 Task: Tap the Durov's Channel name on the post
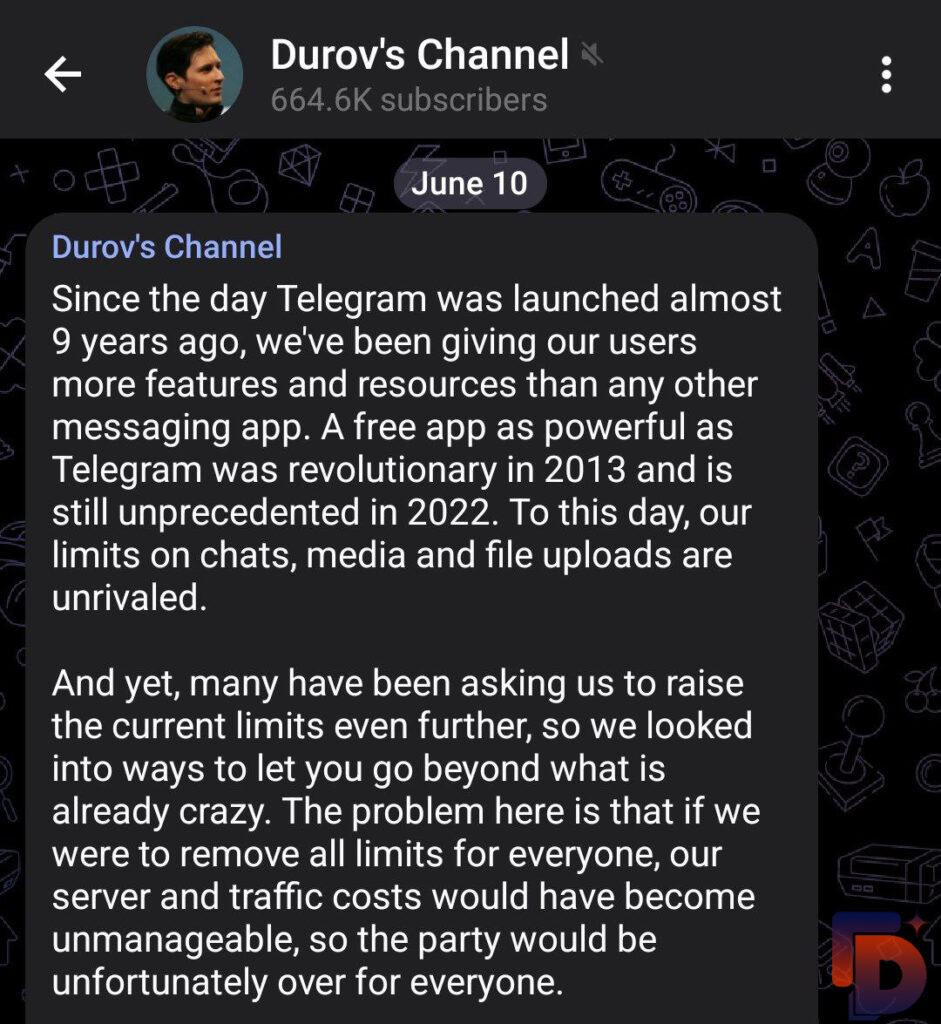tap(167, 247)
